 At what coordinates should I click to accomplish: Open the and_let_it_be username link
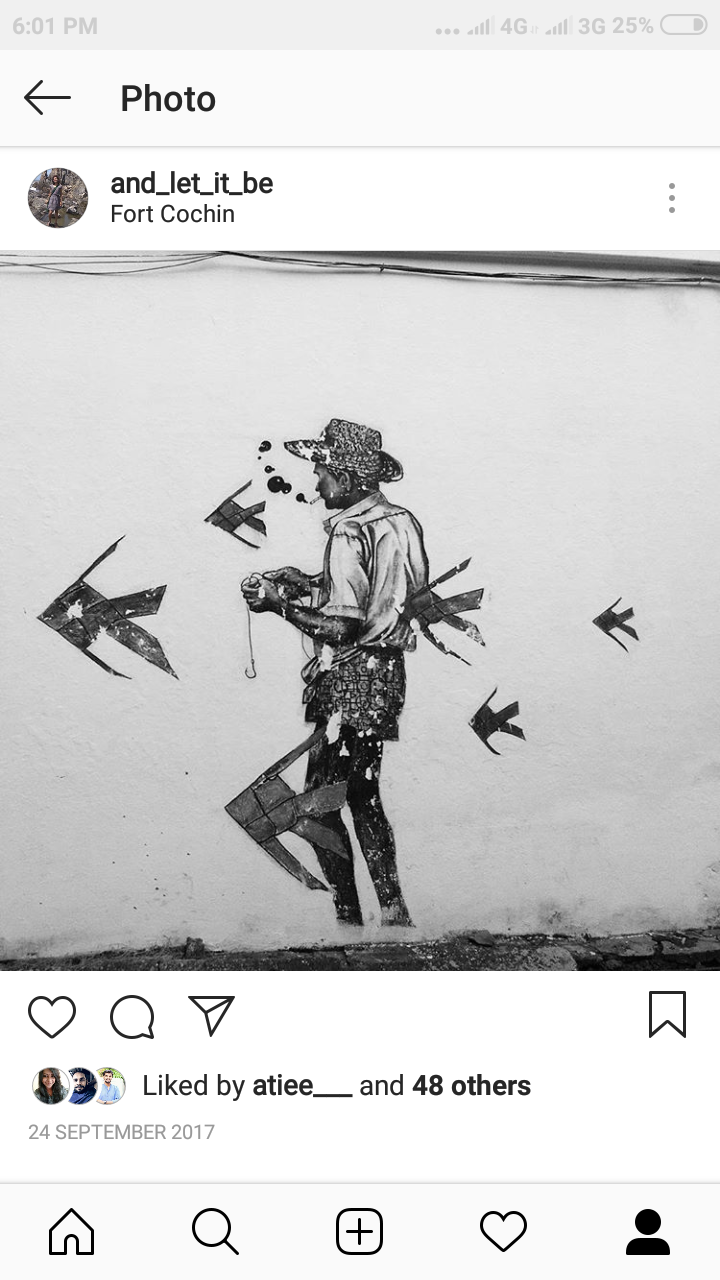(x=192, y=183)
